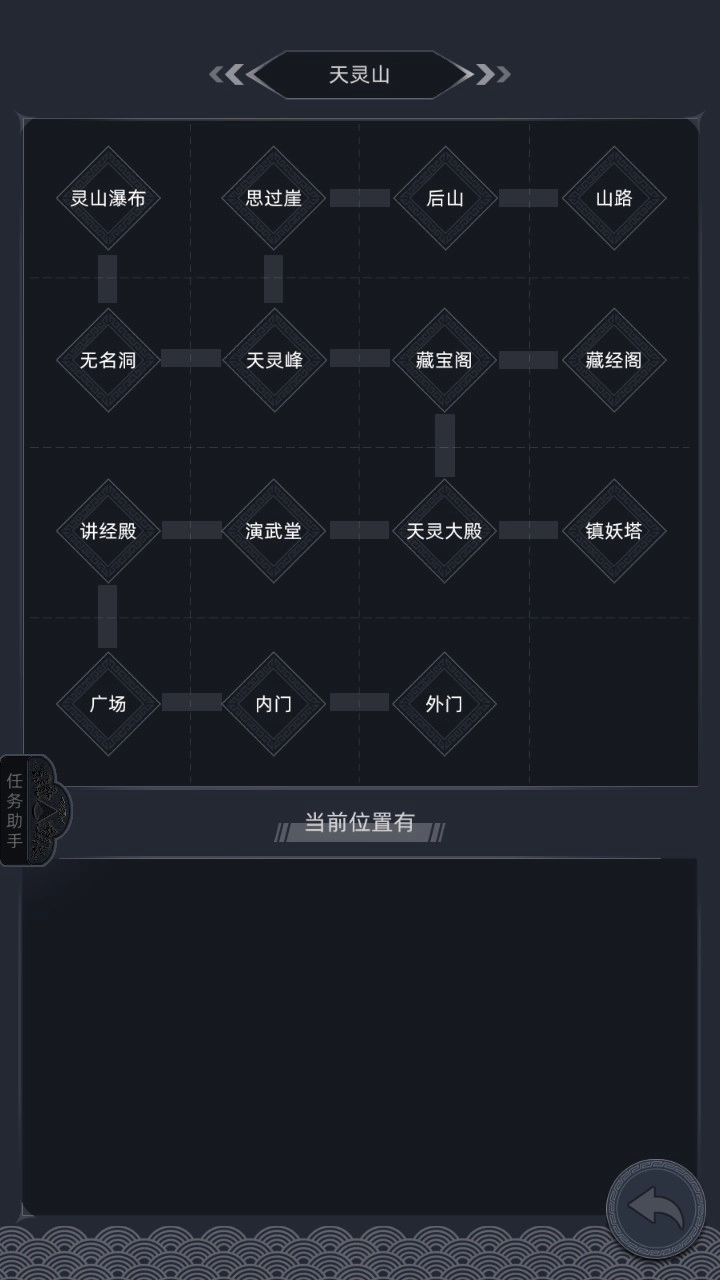Viewport: 720px width, 1280px height.
Task: Enter the 无名洞 location
Action: coord(108,360)
